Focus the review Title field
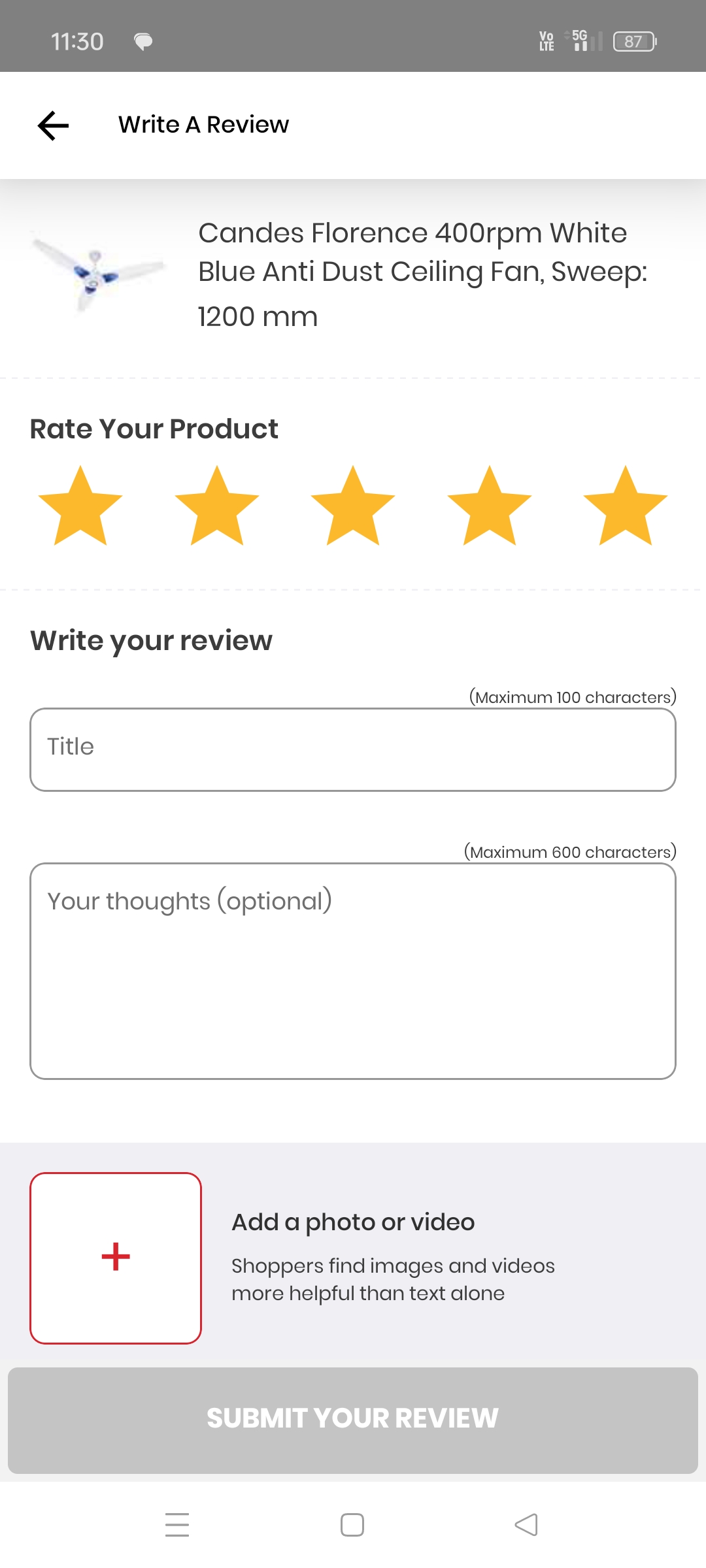 (x=353, y=749)
